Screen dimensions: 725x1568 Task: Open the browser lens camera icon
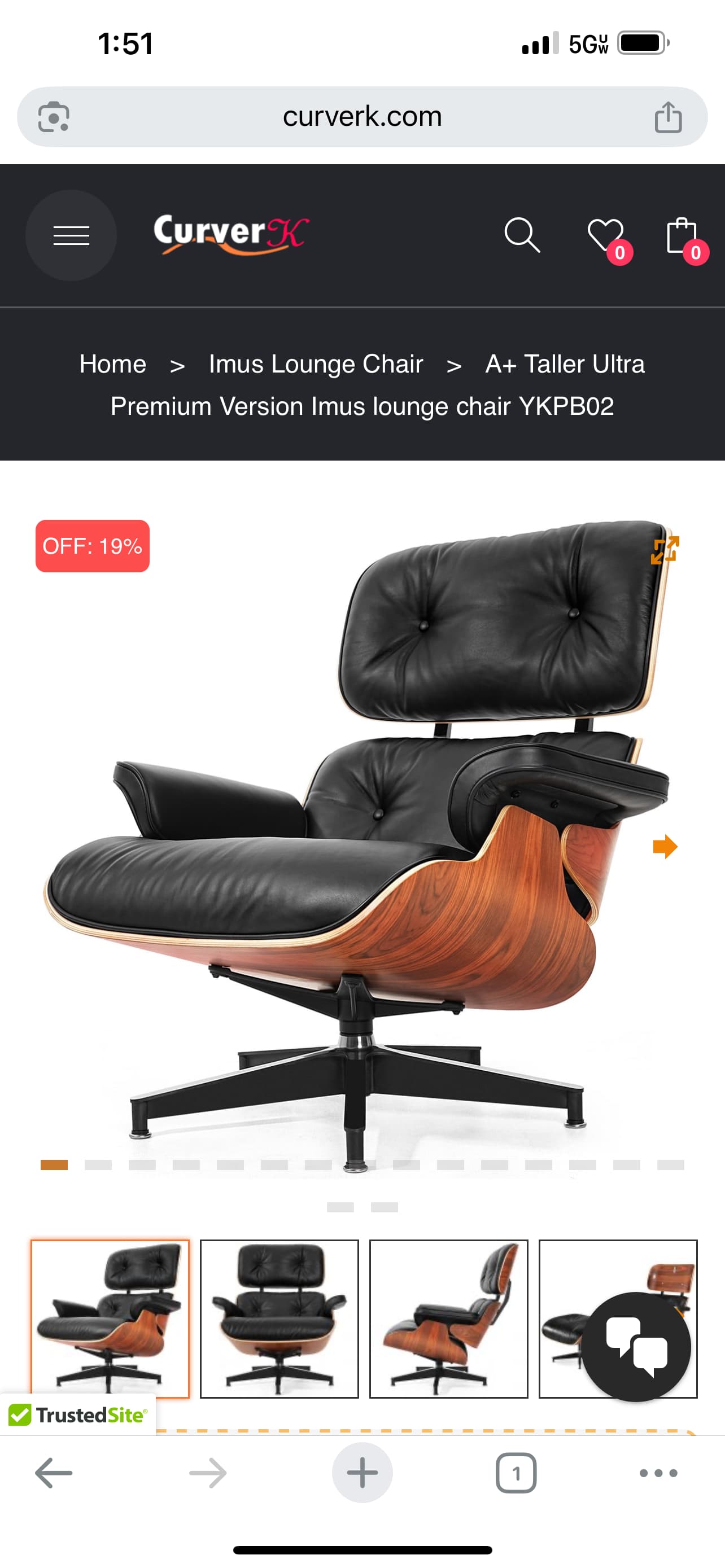pyautogui.click(x=54, y=116)
